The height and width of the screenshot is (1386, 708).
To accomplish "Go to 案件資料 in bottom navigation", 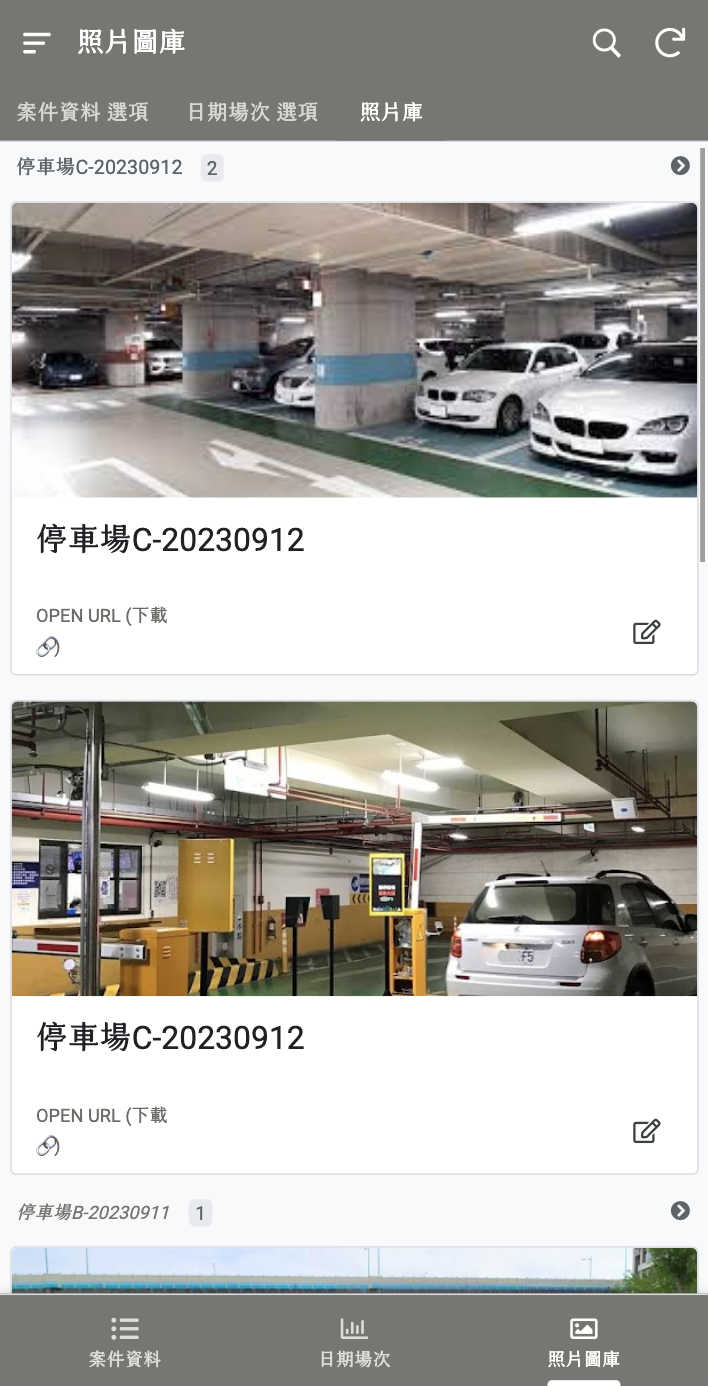I will point(125,1341).
